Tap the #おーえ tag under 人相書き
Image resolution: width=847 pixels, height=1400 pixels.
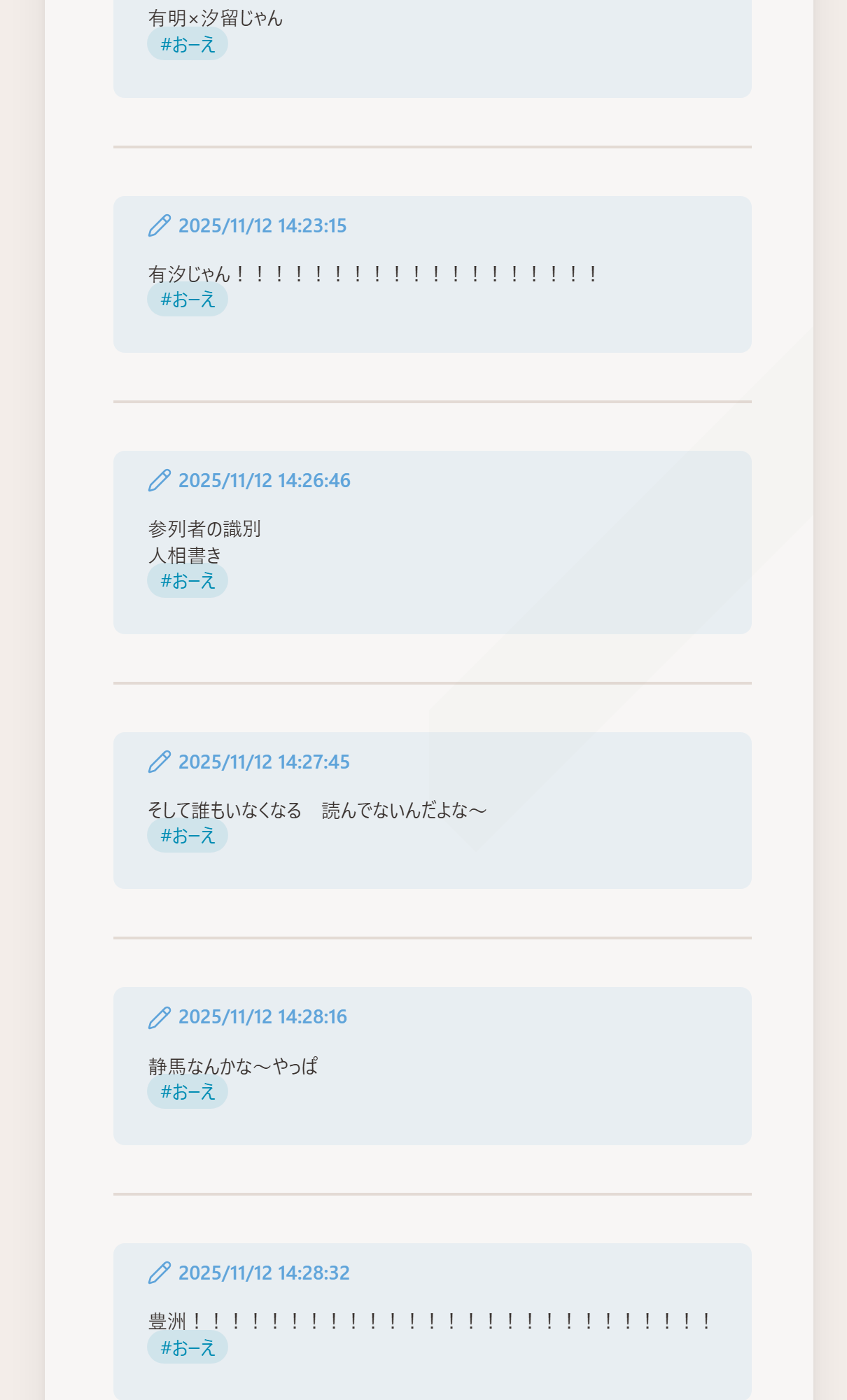coord(188,581)
